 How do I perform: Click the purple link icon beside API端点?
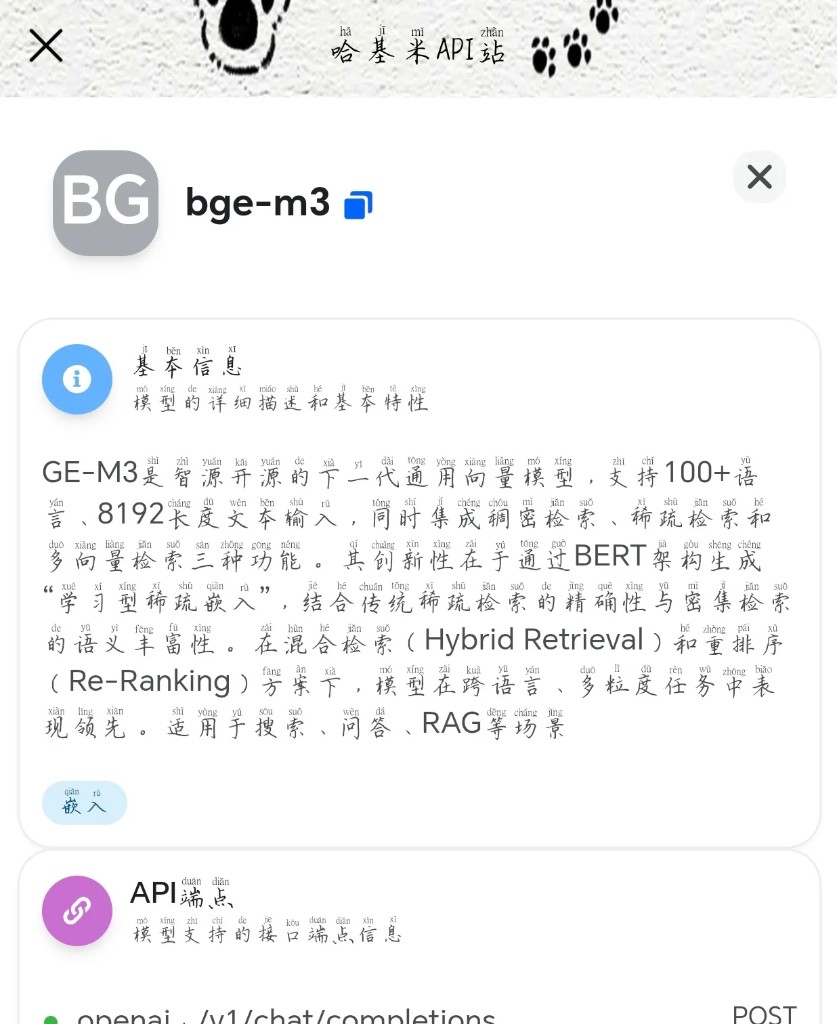tap(77, 911)
